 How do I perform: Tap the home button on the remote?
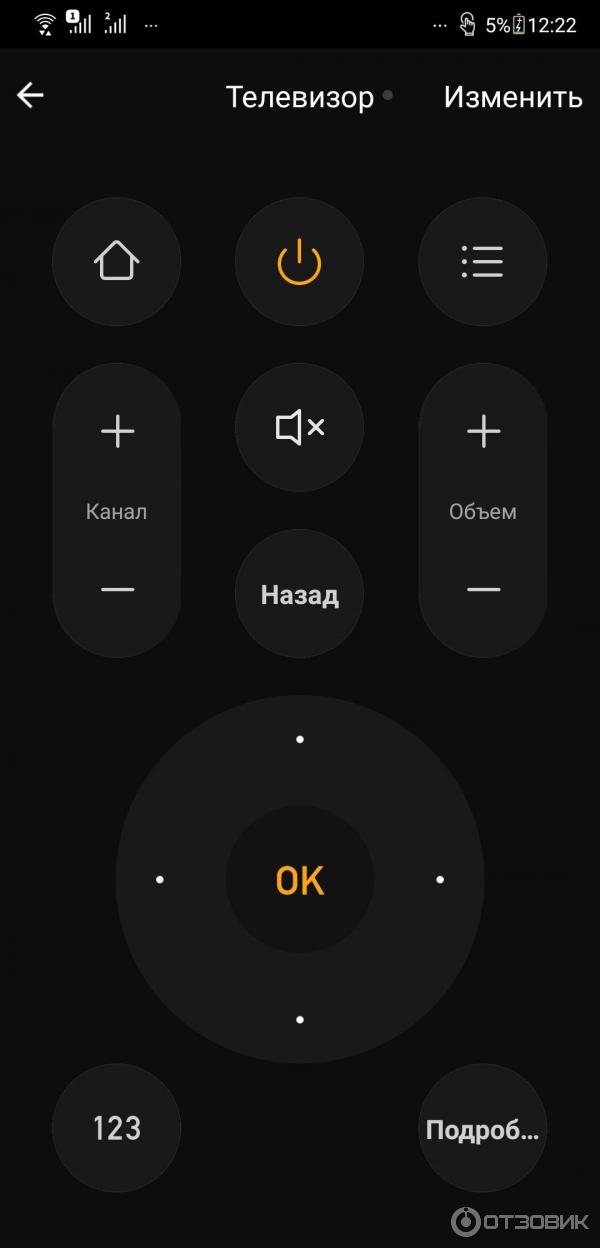(117, 262)
